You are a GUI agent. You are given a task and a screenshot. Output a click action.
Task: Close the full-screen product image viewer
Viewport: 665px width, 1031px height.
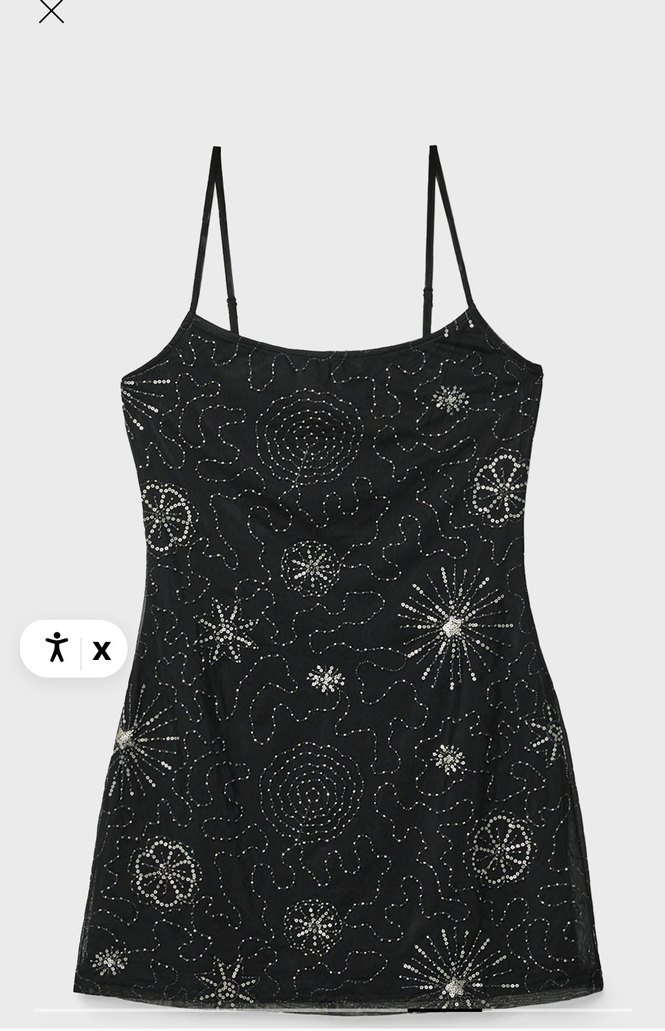click(51, 11)
